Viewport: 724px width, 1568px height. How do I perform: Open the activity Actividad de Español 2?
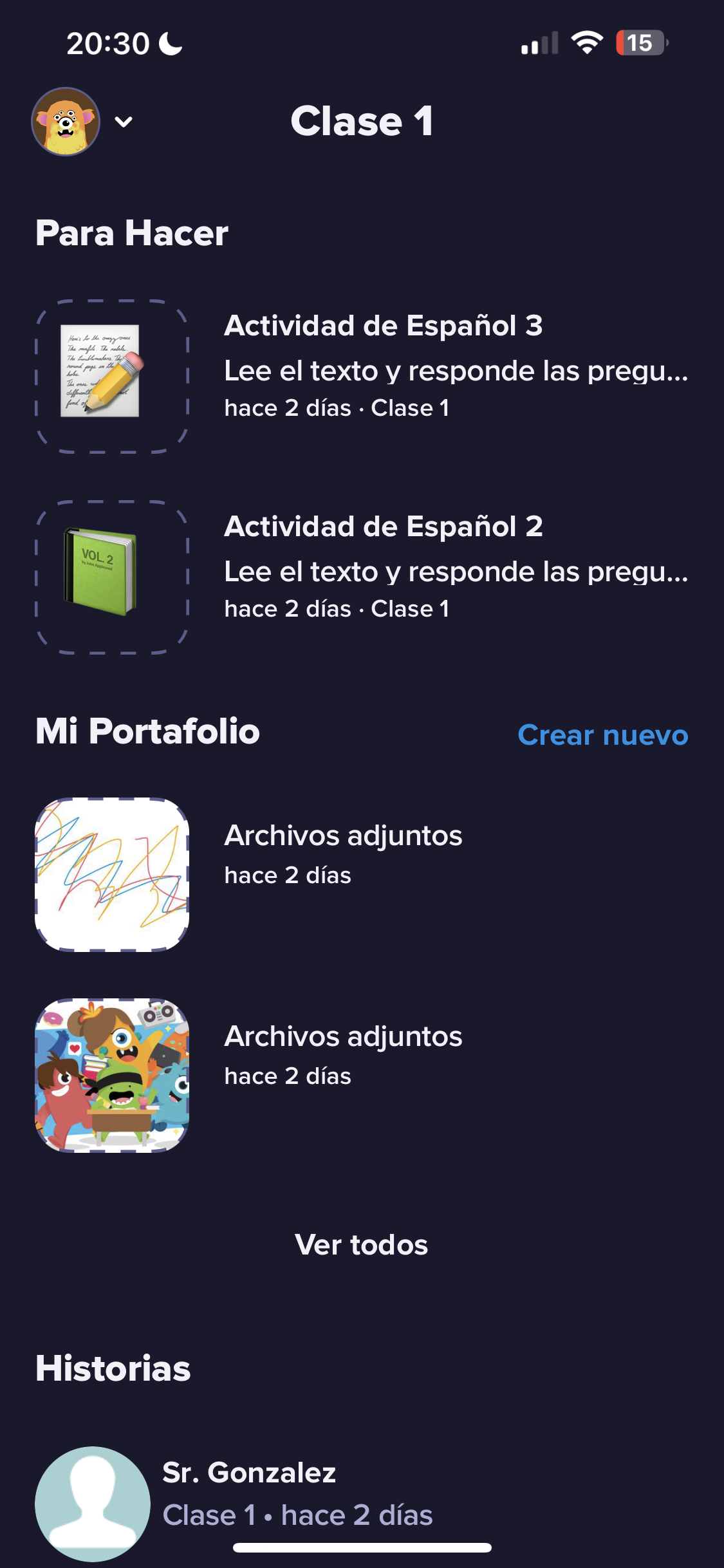tap(384, 528)
